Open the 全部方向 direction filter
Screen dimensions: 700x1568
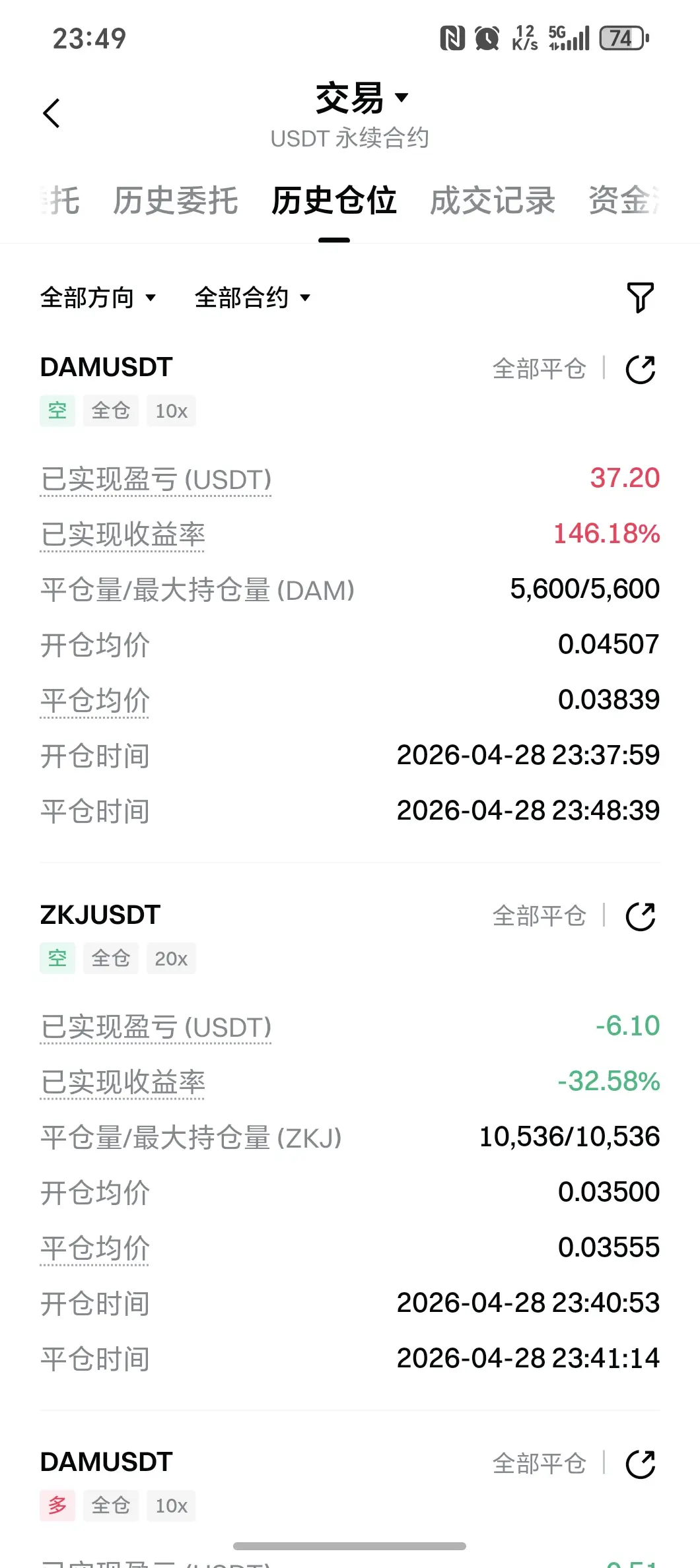98,298
